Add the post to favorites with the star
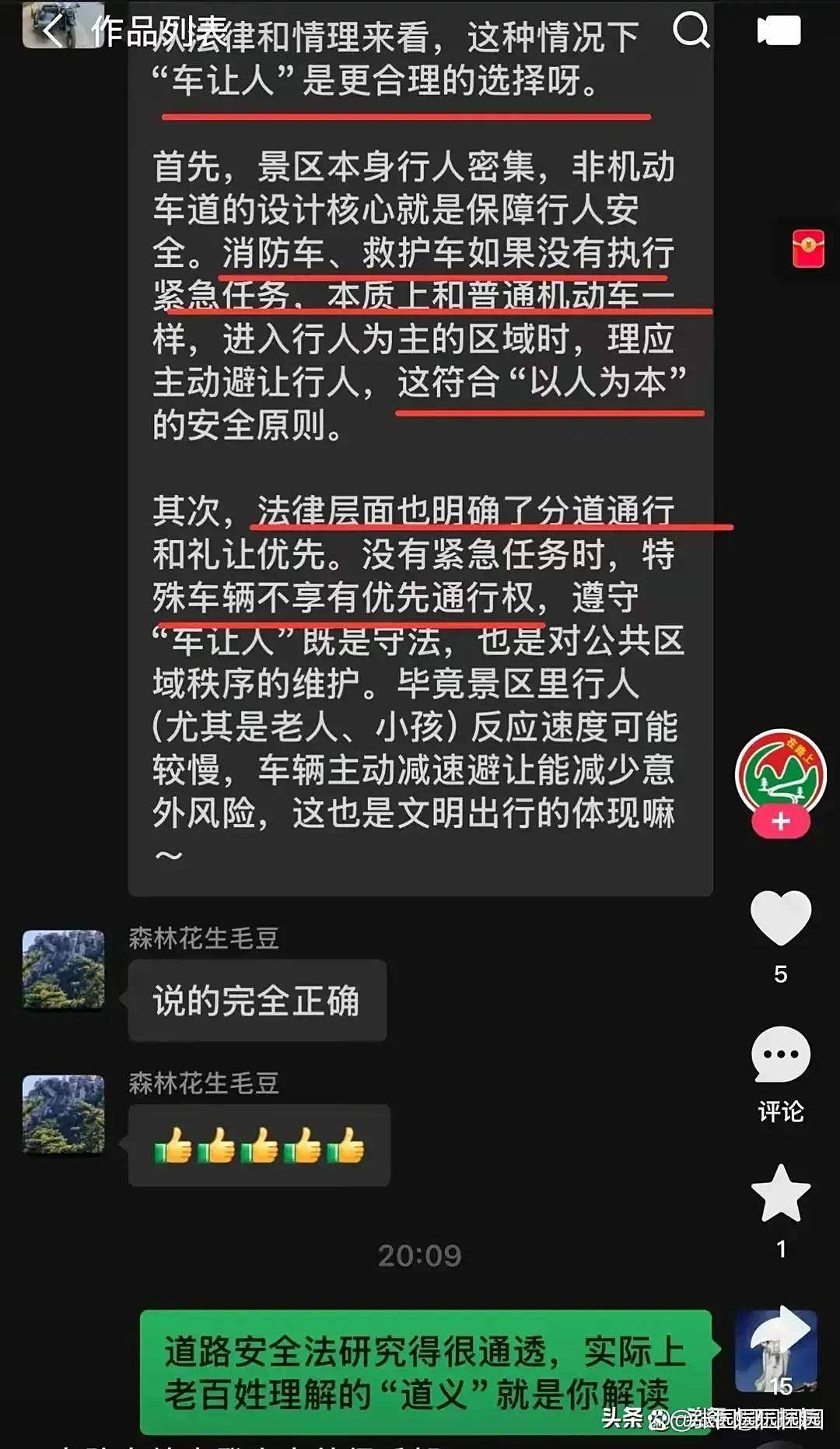Image resolution: width=840 pixels, height=1449 pixels. 781,1193
